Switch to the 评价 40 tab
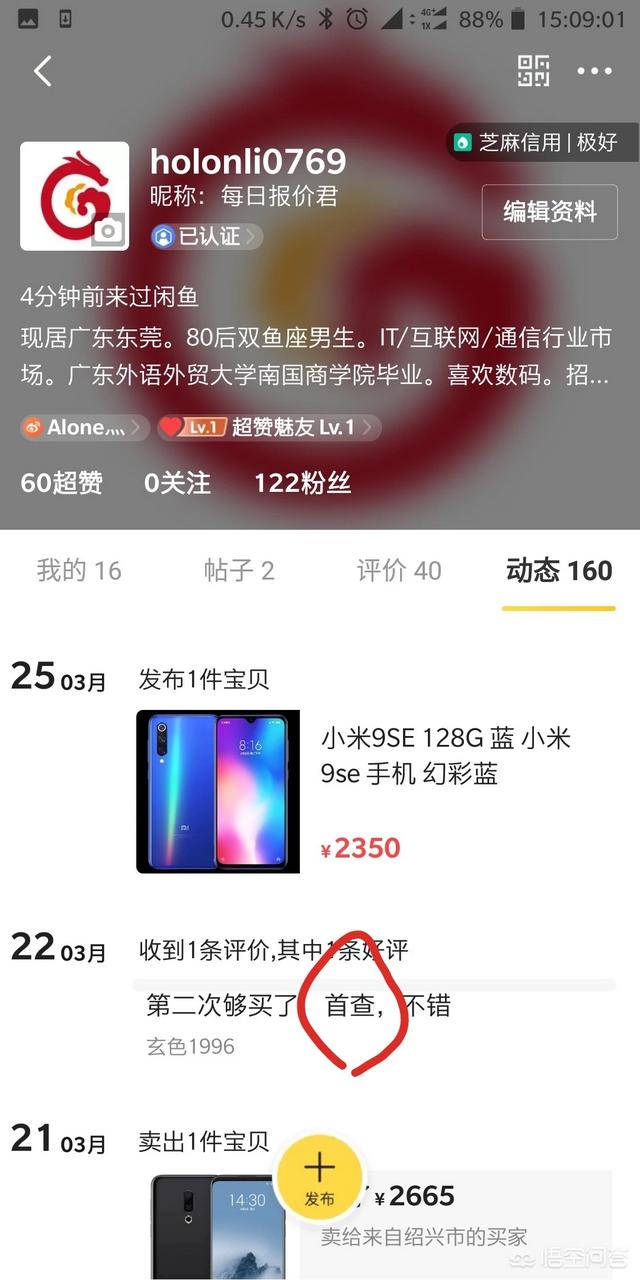The image size is (640, 1280). 399,570
